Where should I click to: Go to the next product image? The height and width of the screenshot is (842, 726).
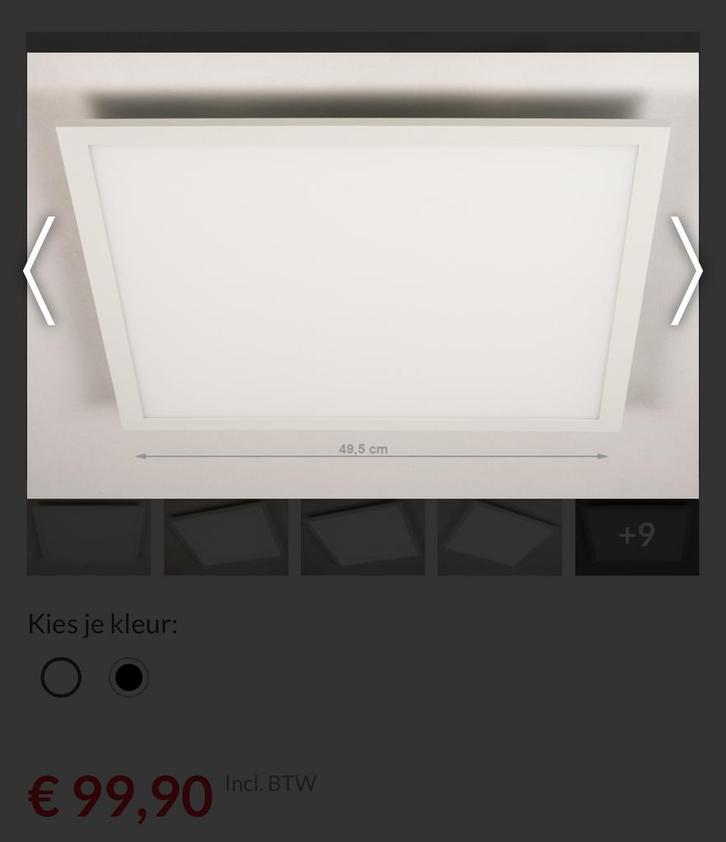click(x=685, y=271)
